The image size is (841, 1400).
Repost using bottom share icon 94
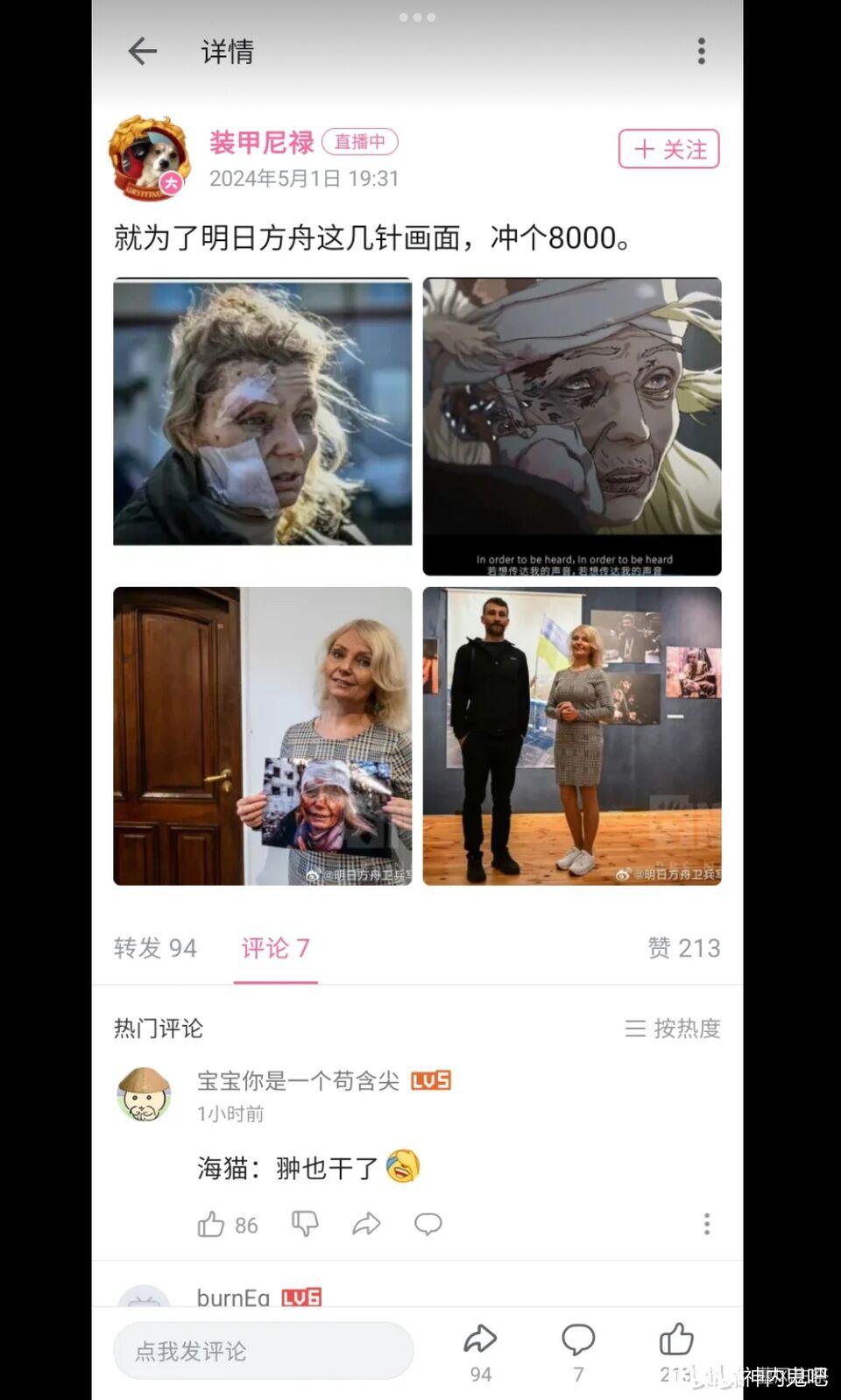(x=480, y=1354)
